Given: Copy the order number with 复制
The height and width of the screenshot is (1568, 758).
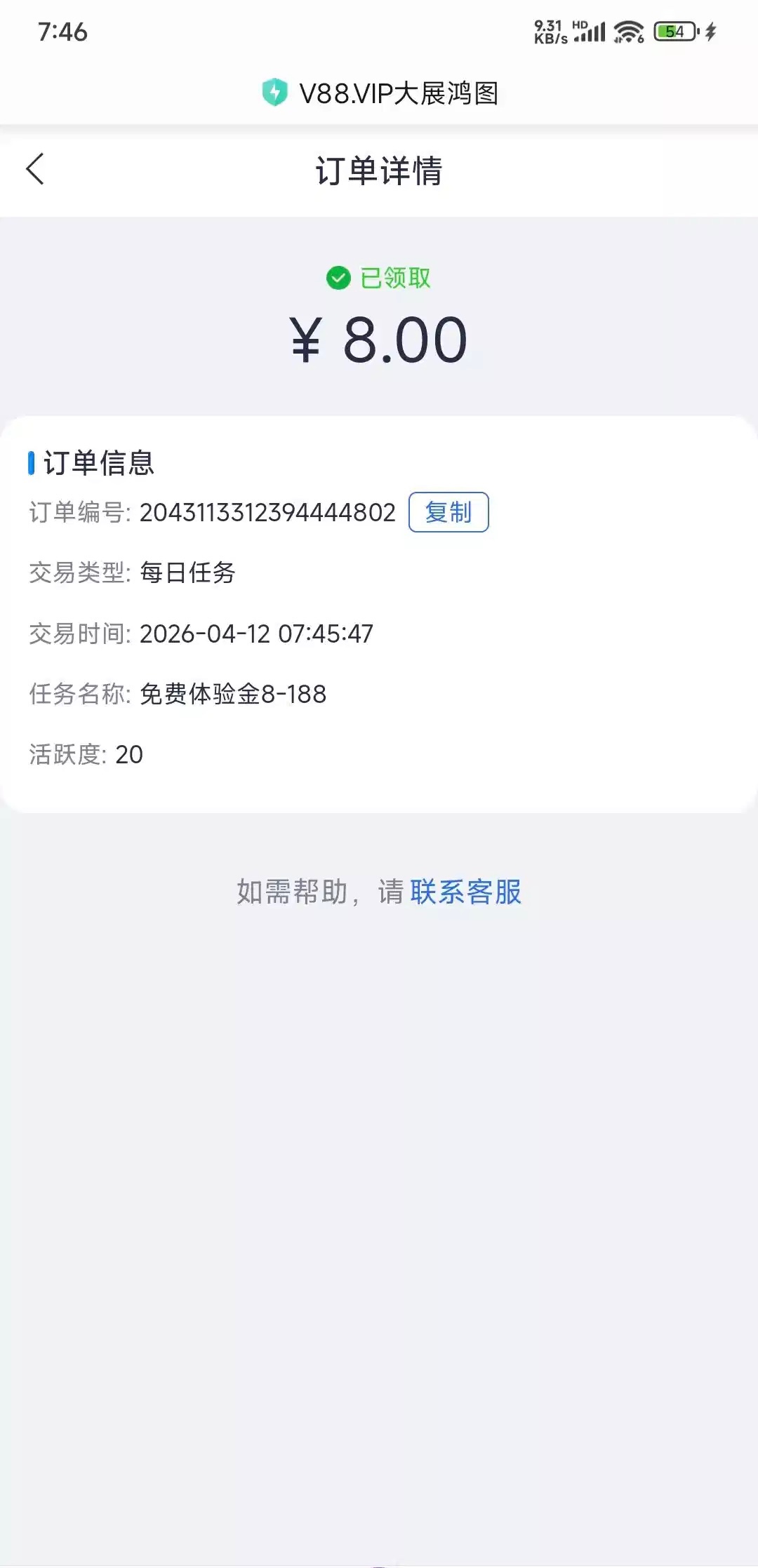Looking at the screenshot, I should coord(448,512).
